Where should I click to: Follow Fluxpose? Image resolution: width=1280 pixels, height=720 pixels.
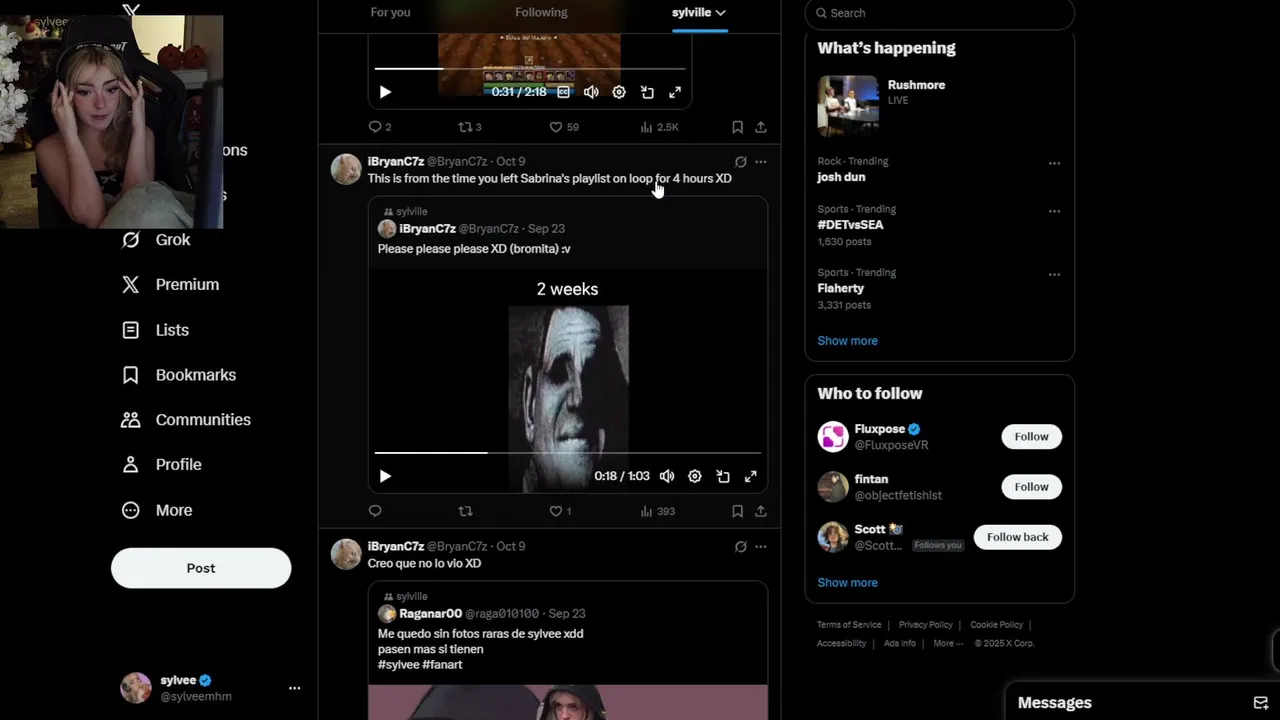(x=1031, y=437)
